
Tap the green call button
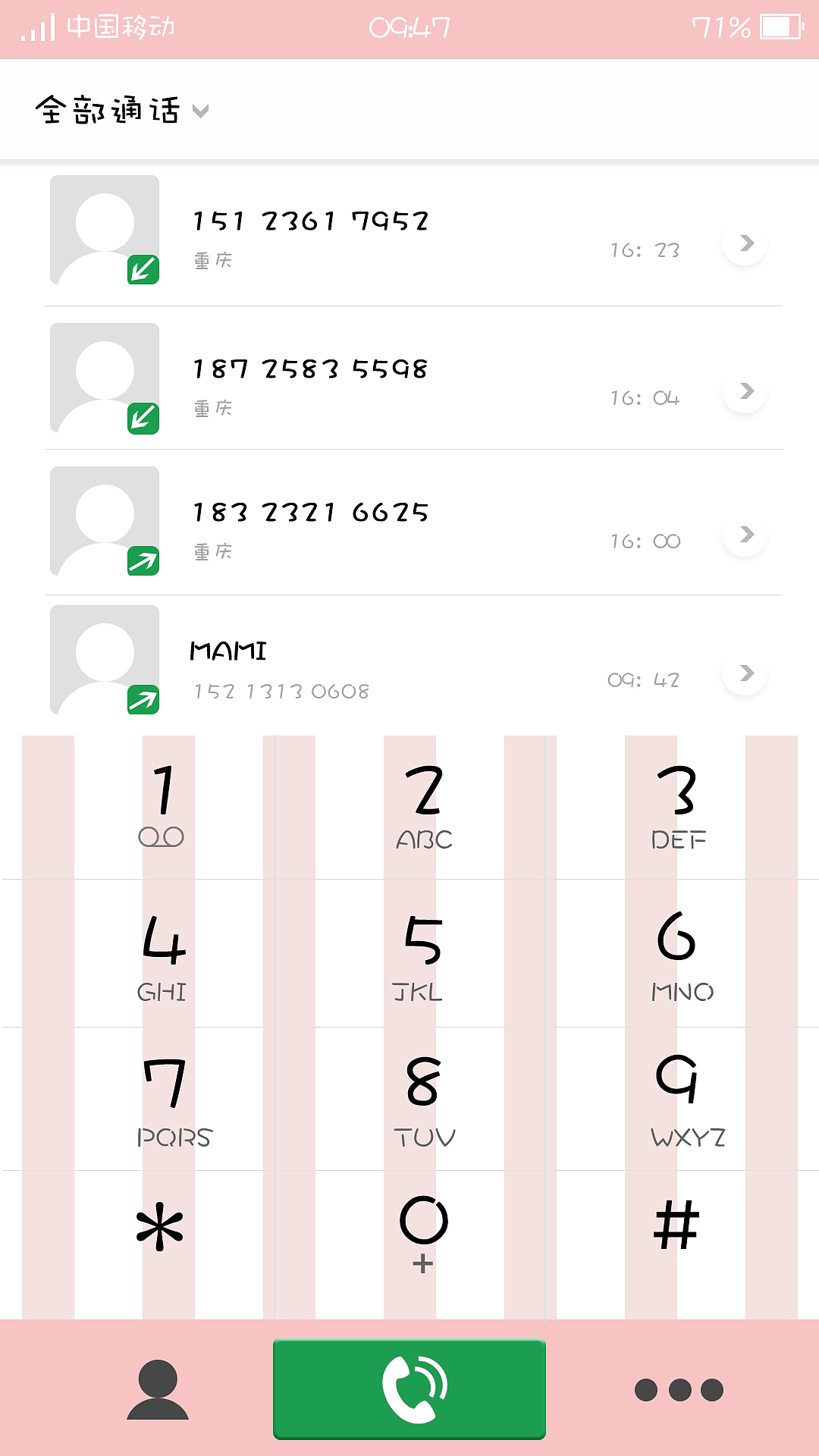(x=409, y=1389)
